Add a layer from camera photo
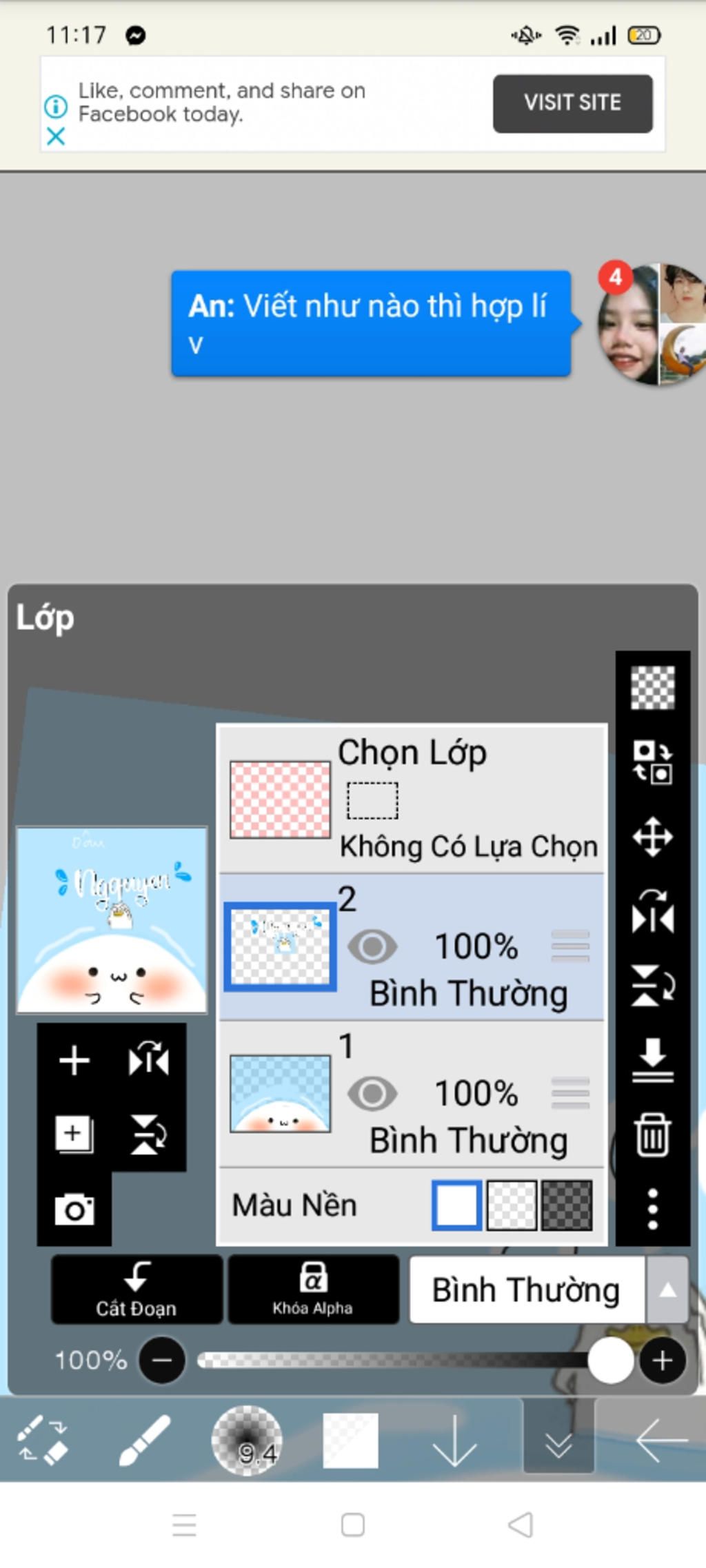 74,1210
